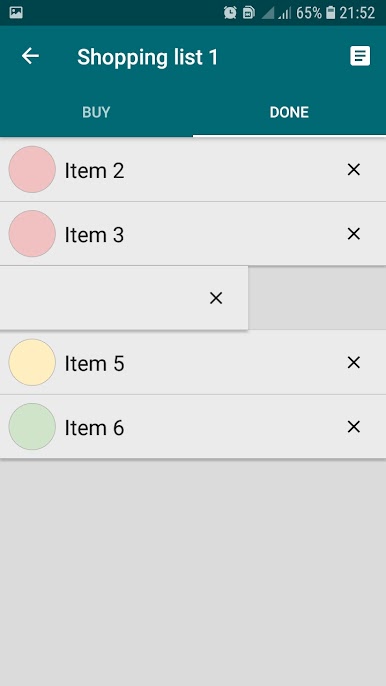Select the Item 6 row
386x686 pixels.
[193, 427]
